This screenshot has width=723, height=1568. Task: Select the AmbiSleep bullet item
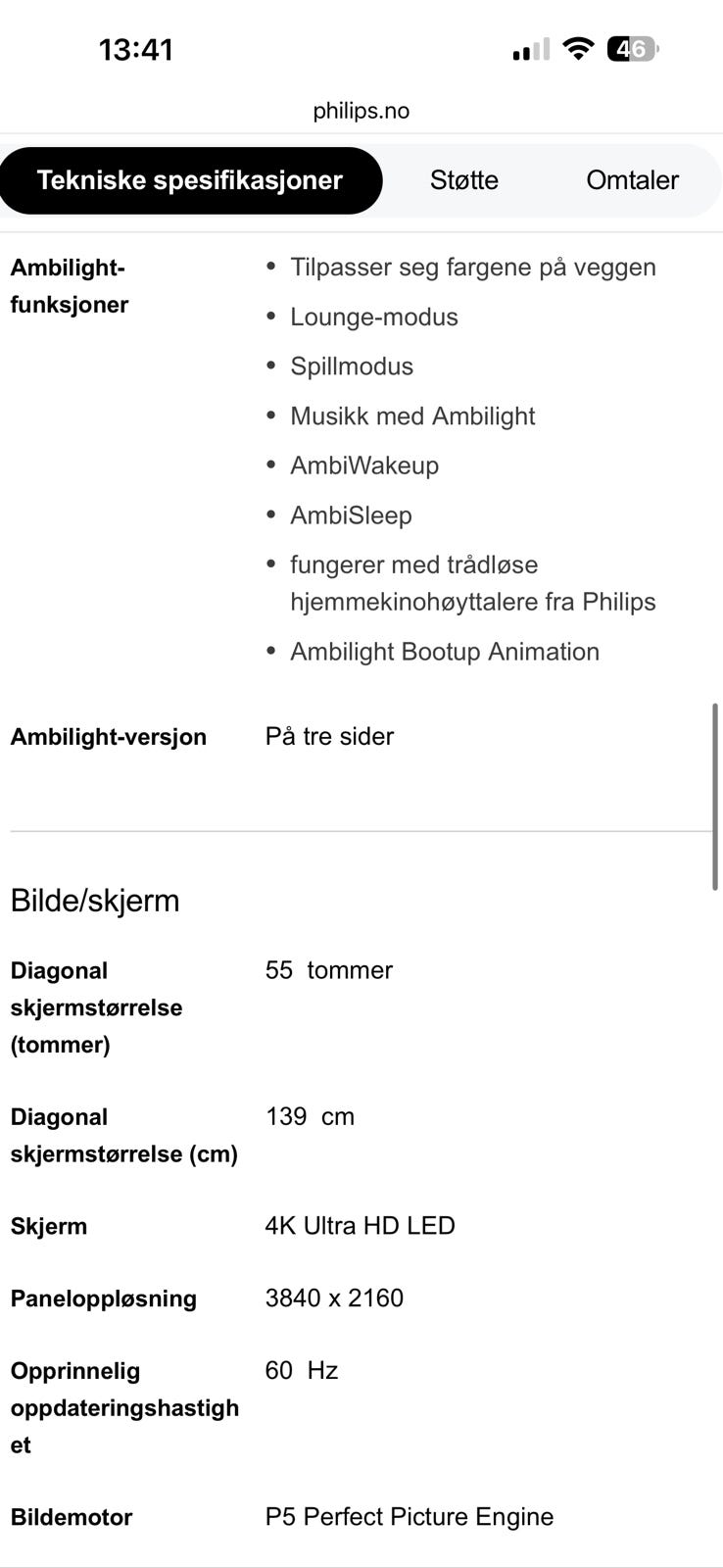(x=352, y=514)
